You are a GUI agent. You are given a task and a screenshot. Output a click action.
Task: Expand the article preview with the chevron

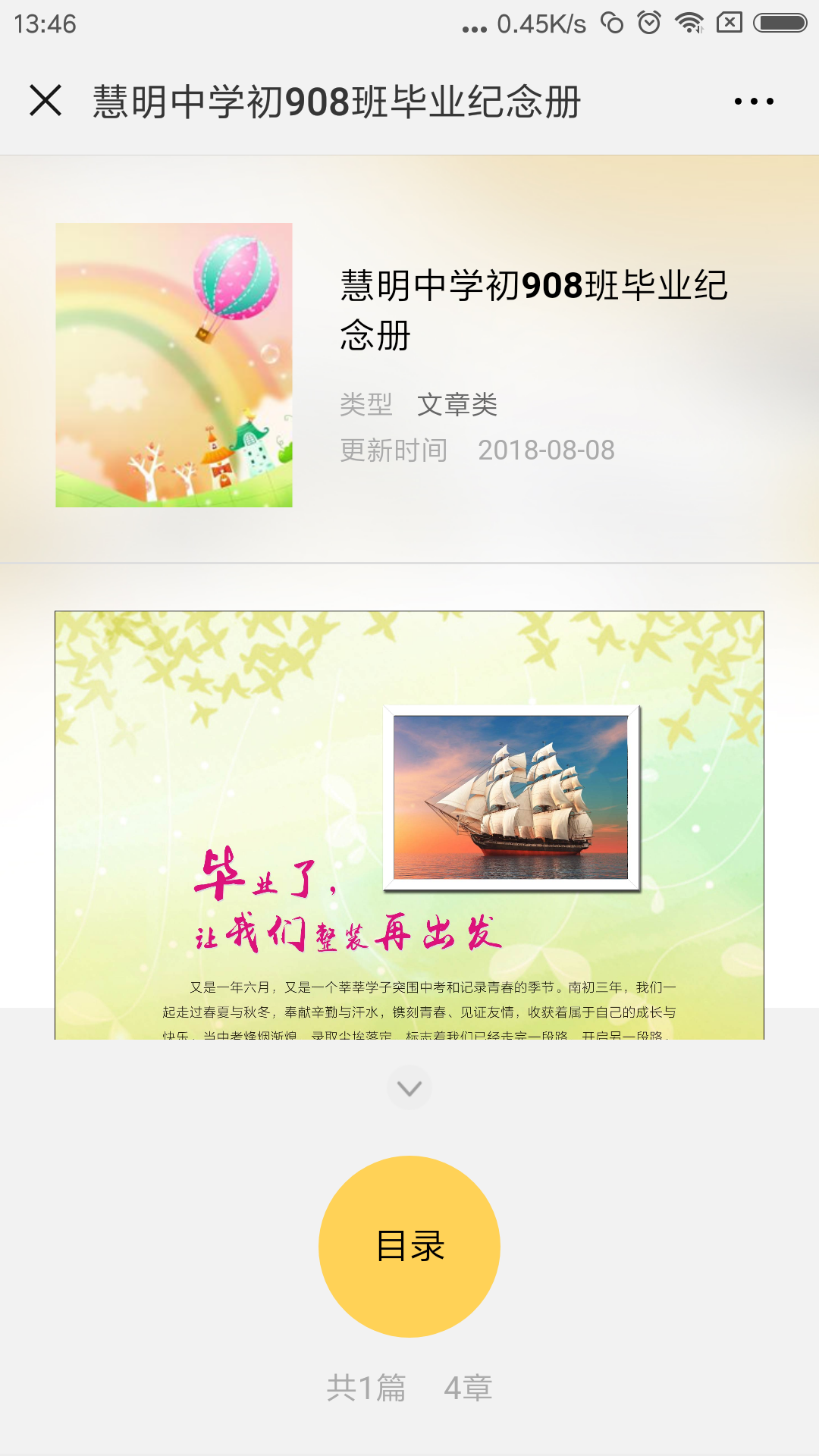(409, 1088)
